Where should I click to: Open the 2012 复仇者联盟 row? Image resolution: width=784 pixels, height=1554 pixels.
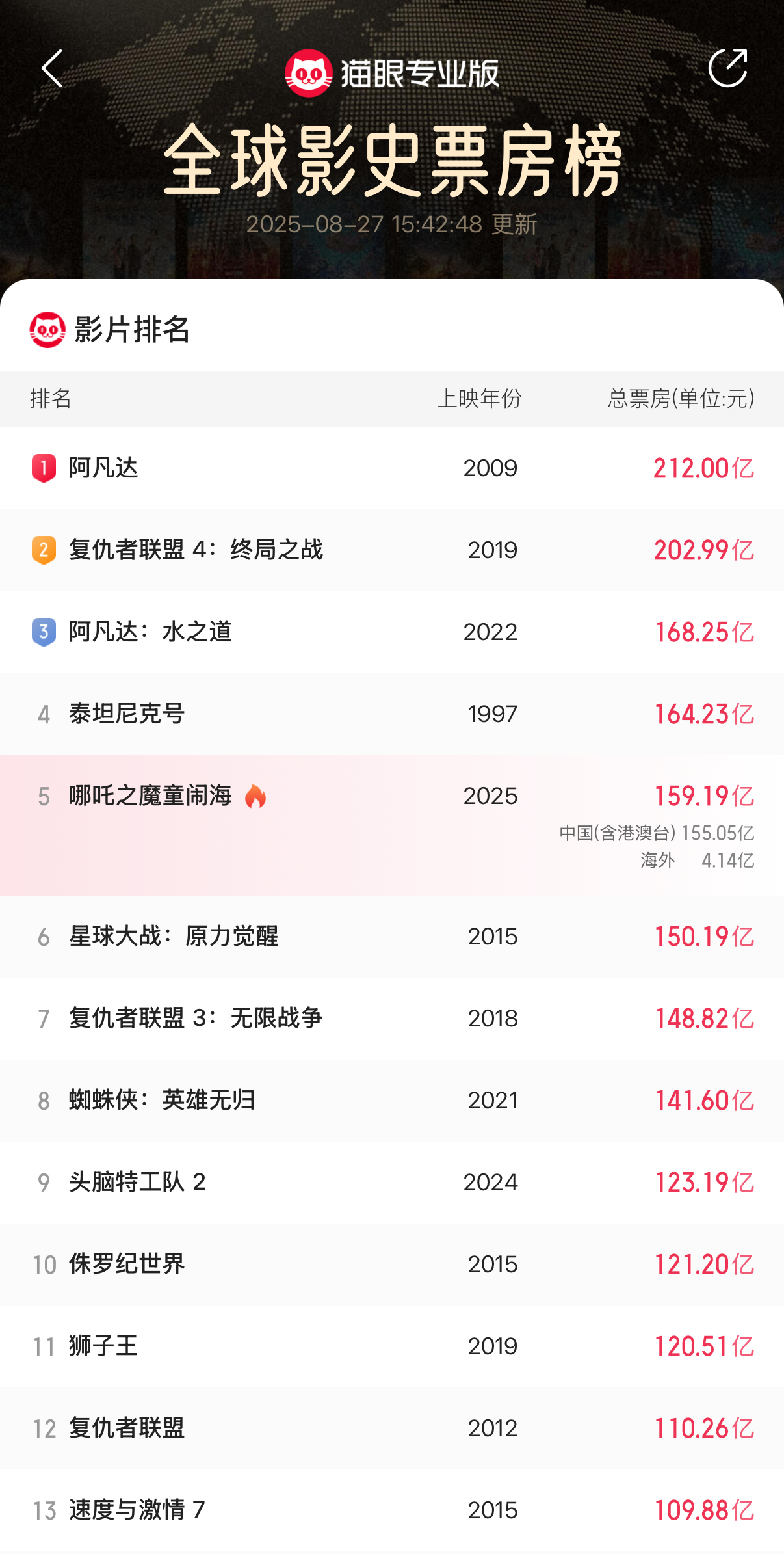pos(392,1428)
